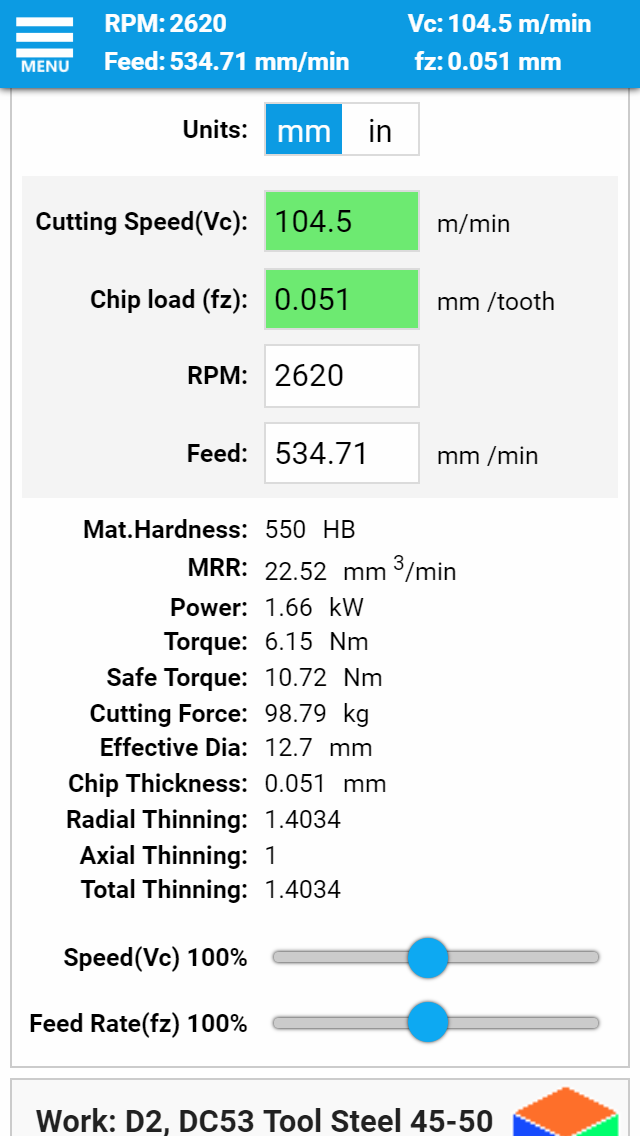Edit the Chip load (fz) field
640x1136 pixels.
(342, 299)
